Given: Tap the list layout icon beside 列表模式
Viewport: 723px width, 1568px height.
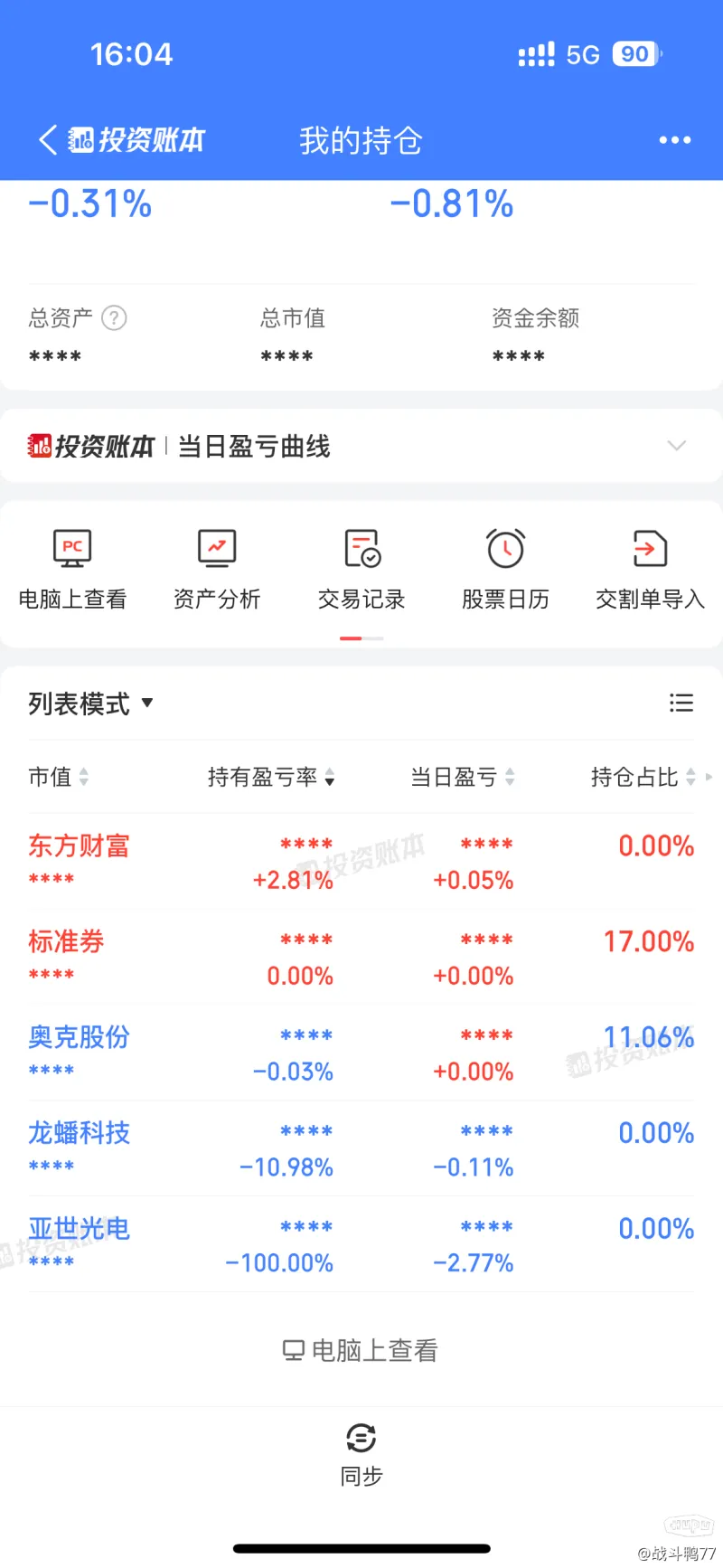Looking at the screenshot, I should click(x=681, y=703).
